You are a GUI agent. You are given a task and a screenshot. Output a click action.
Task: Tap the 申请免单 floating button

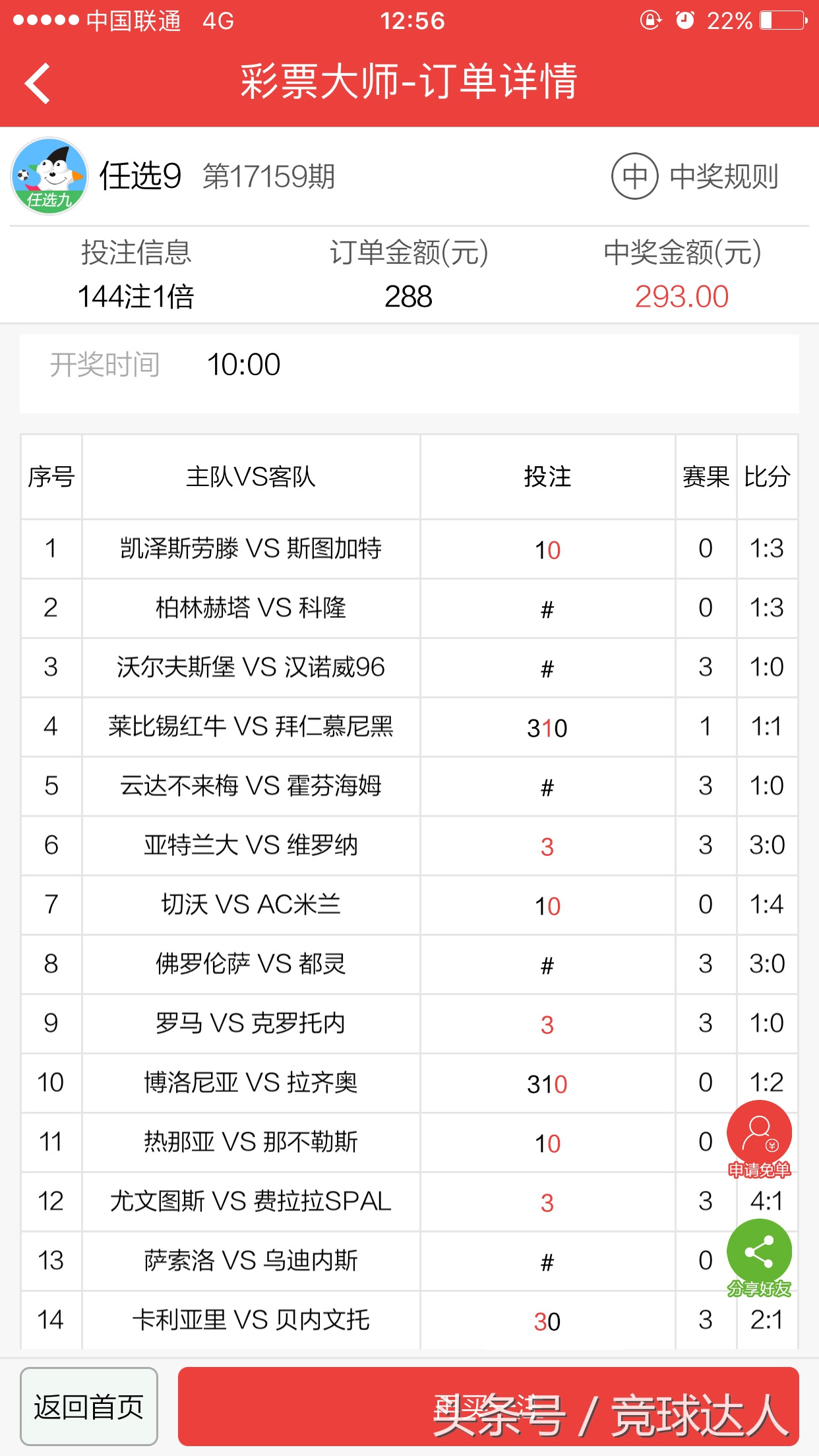click(759, 1138)
